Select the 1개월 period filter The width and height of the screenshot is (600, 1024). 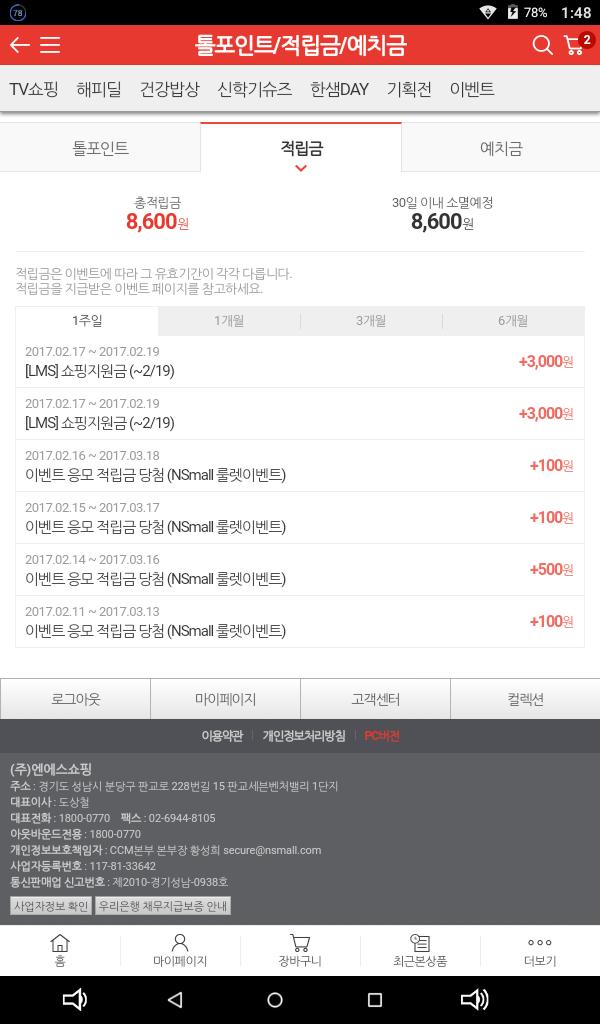(229, 321)
